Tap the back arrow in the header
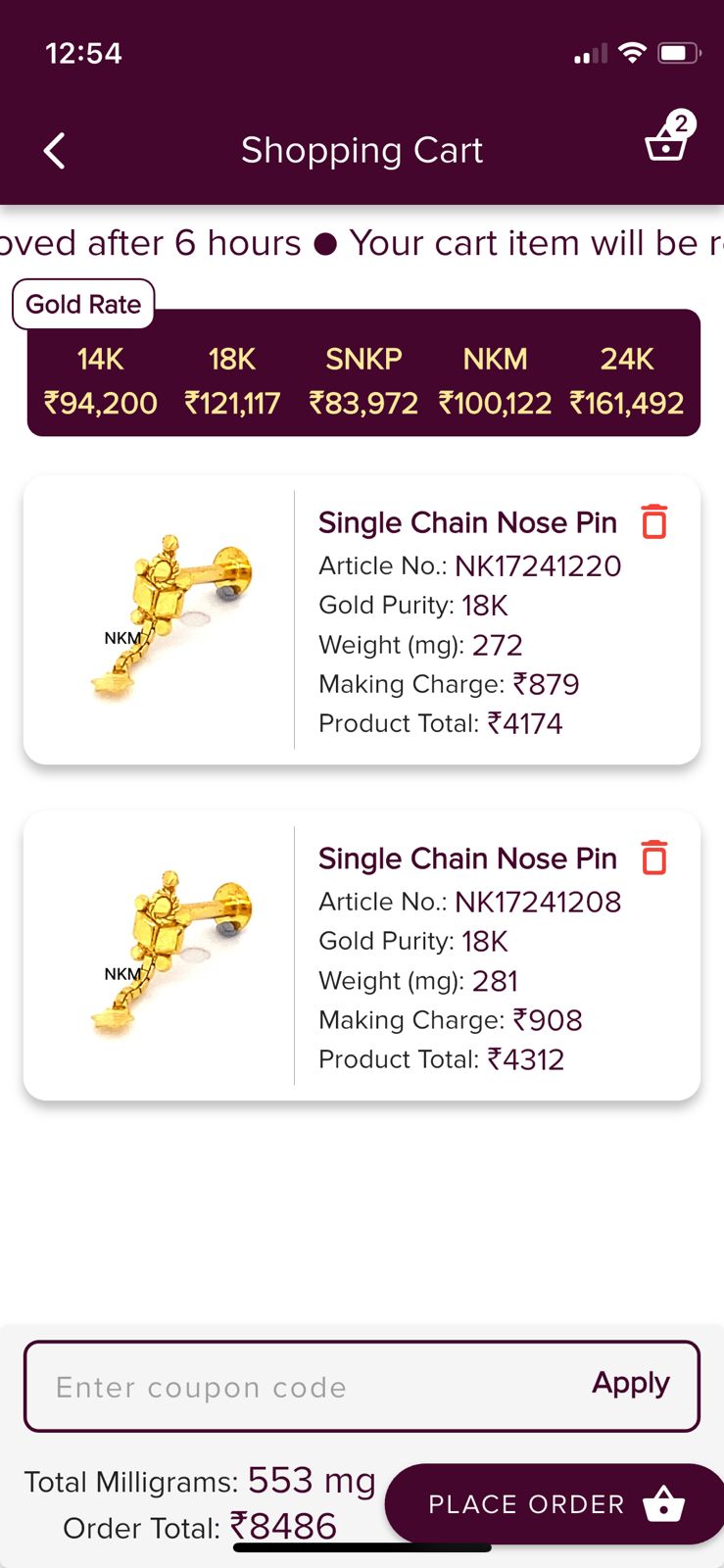The height and width of the screenshot is (1568, 724). tap(54, 150)
